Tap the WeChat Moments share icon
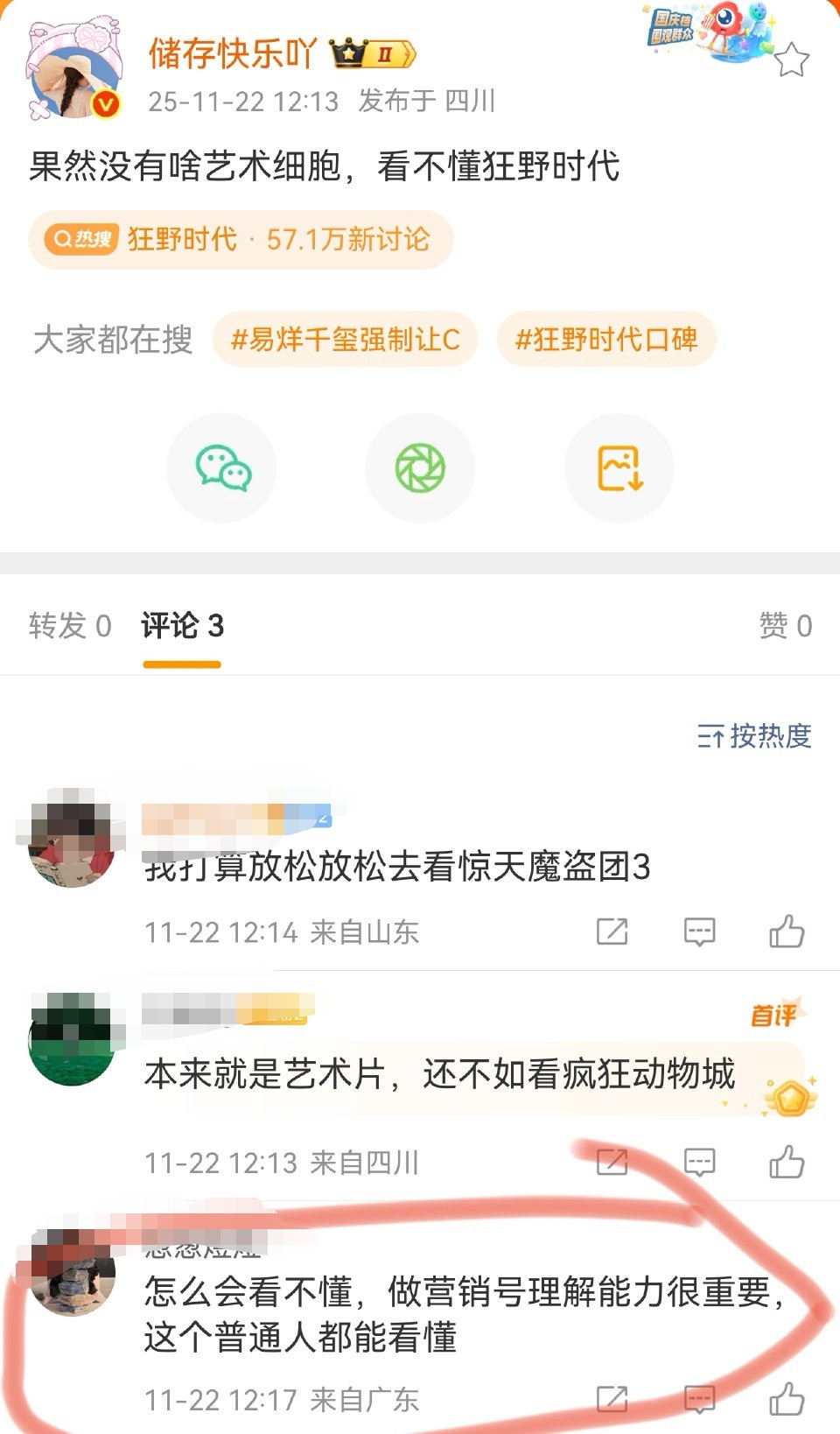The height and width of the screenshot is (1434, 840). point(420,468)
